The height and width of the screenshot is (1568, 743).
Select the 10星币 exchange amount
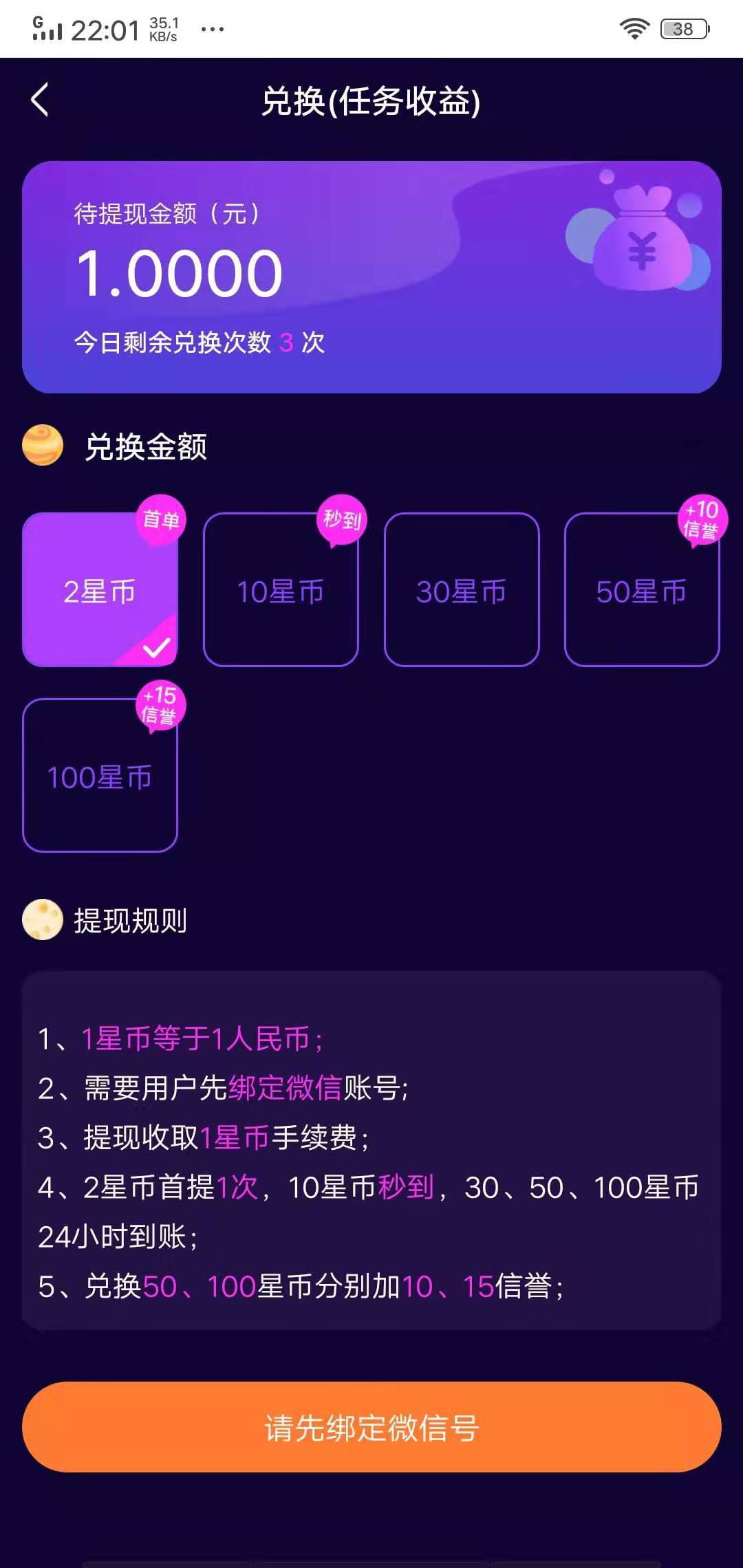click(x=280, y=591)
